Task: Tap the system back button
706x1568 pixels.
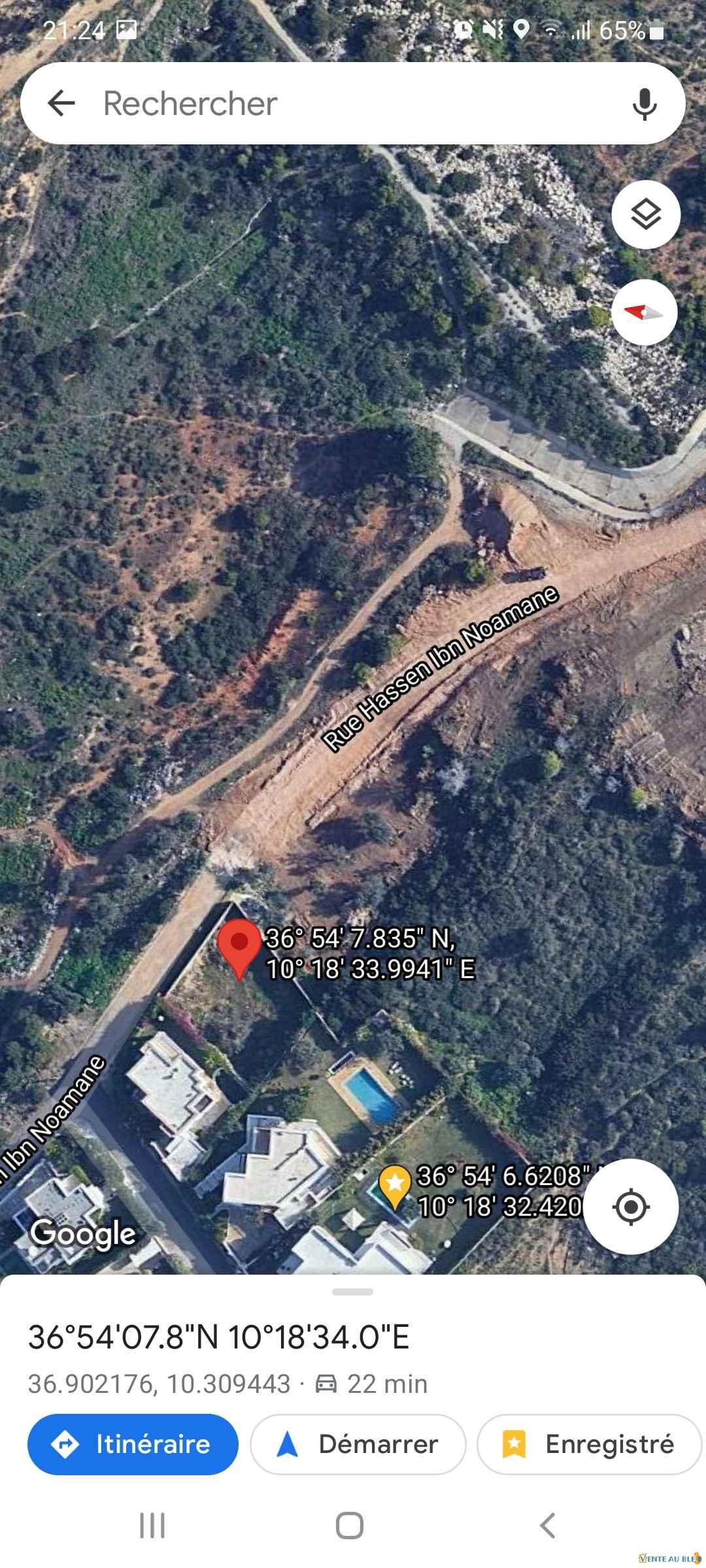Action: tap(548, 1526)
